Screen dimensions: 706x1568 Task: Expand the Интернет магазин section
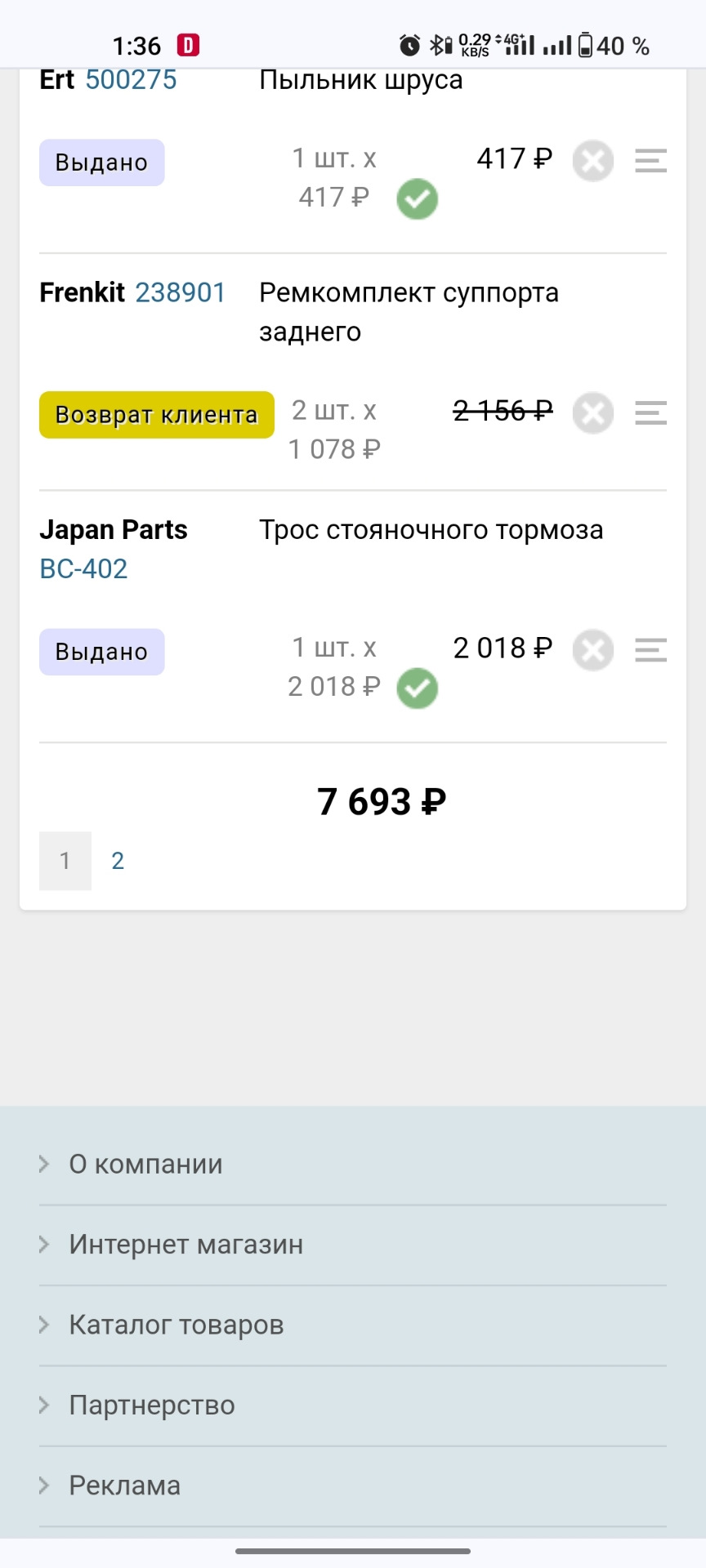[x=185, y=1244]
